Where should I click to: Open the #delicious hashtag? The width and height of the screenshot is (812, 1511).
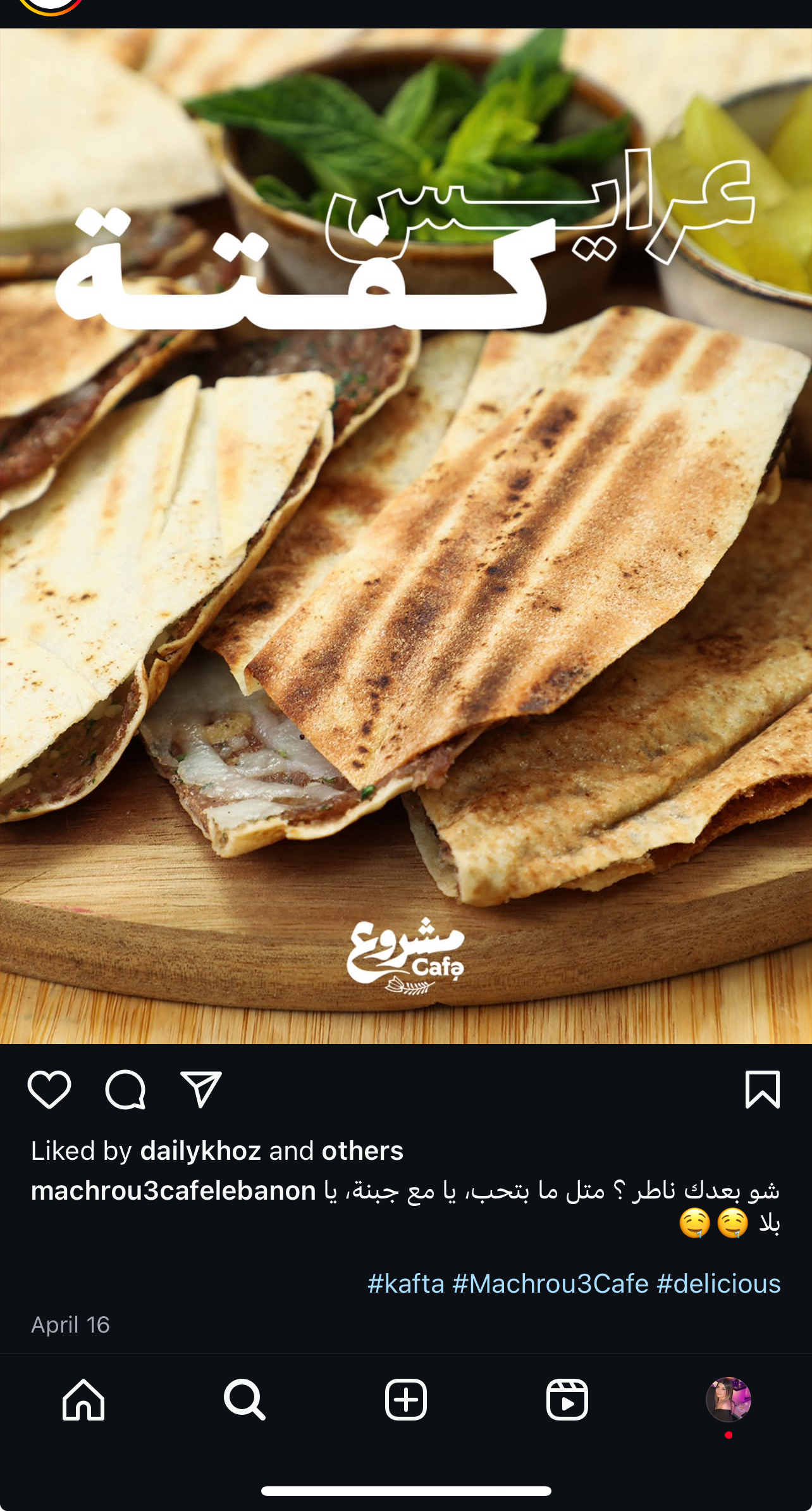tap(719, 1284)
